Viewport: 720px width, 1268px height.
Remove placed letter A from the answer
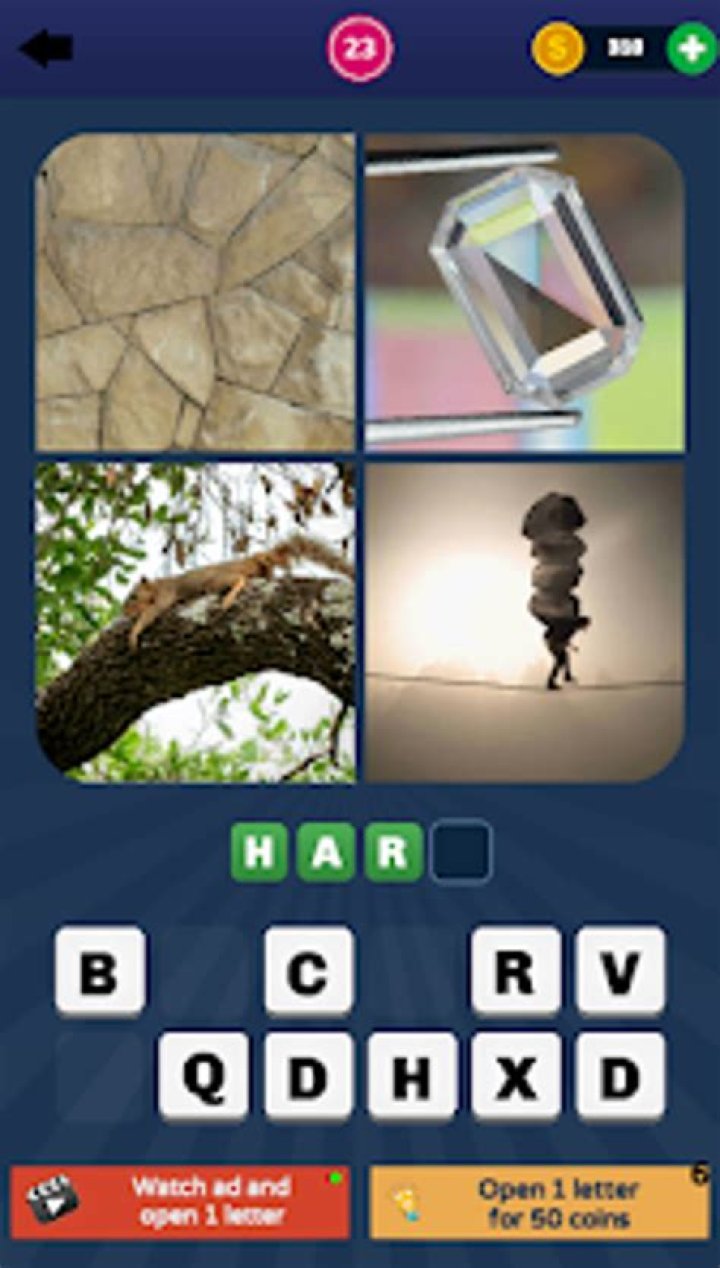tap(326, 851)
